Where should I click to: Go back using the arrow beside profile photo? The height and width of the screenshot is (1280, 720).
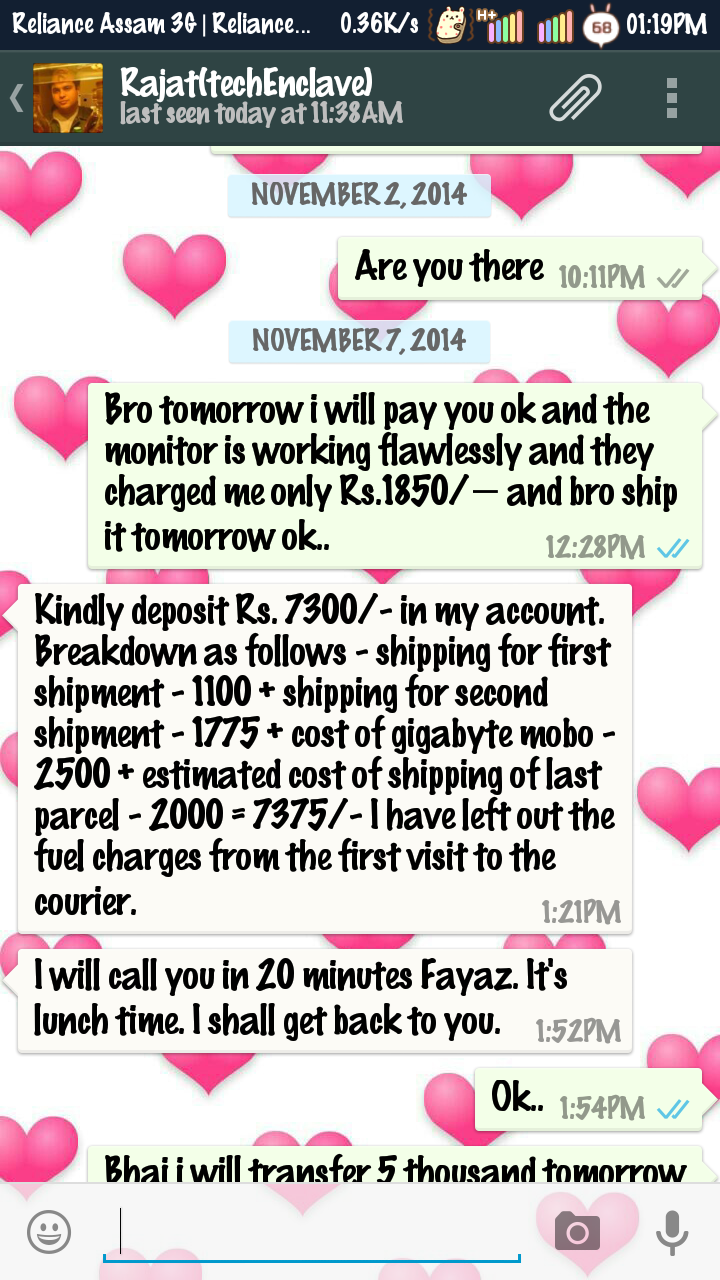(x=16, y=98)
